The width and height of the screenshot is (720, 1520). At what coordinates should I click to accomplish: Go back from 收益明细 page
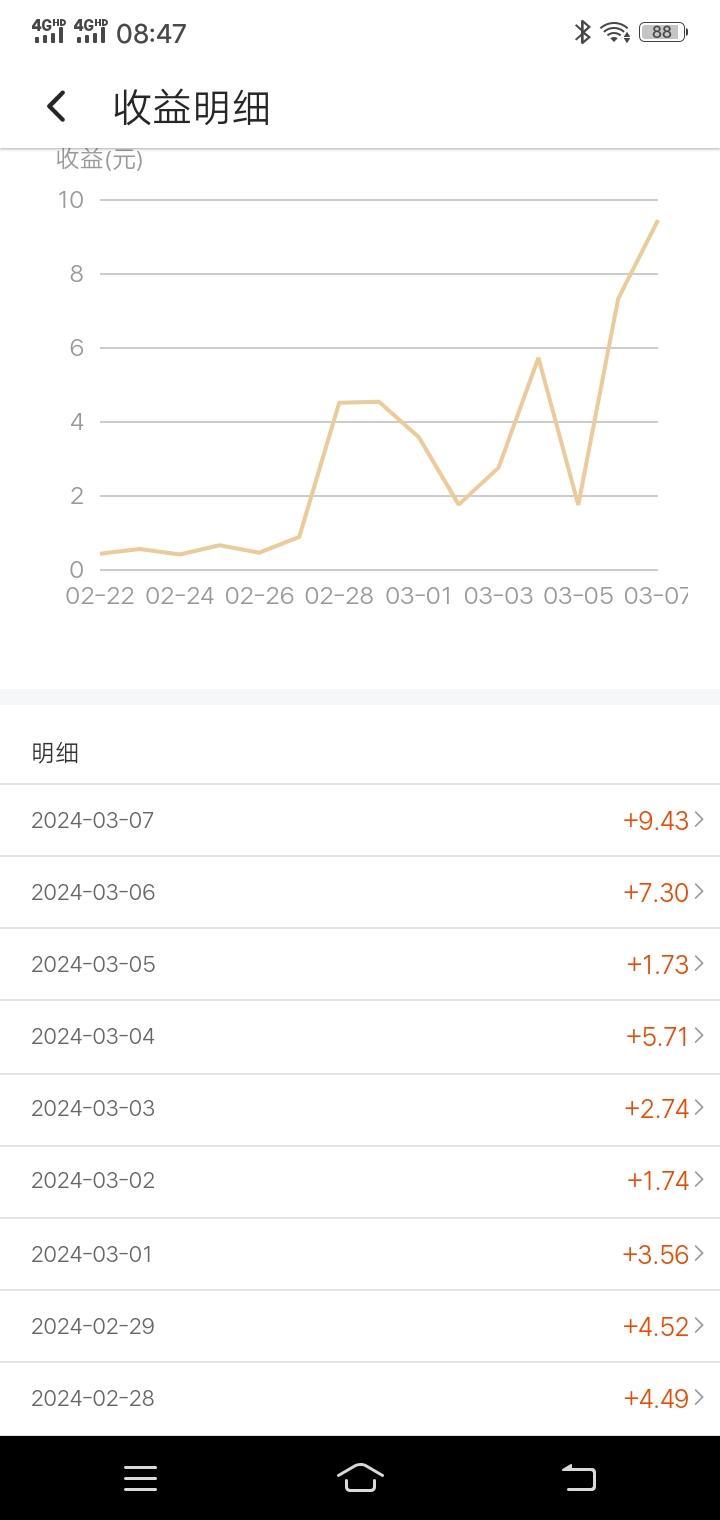pyautogui.click(x=56, y=106)
